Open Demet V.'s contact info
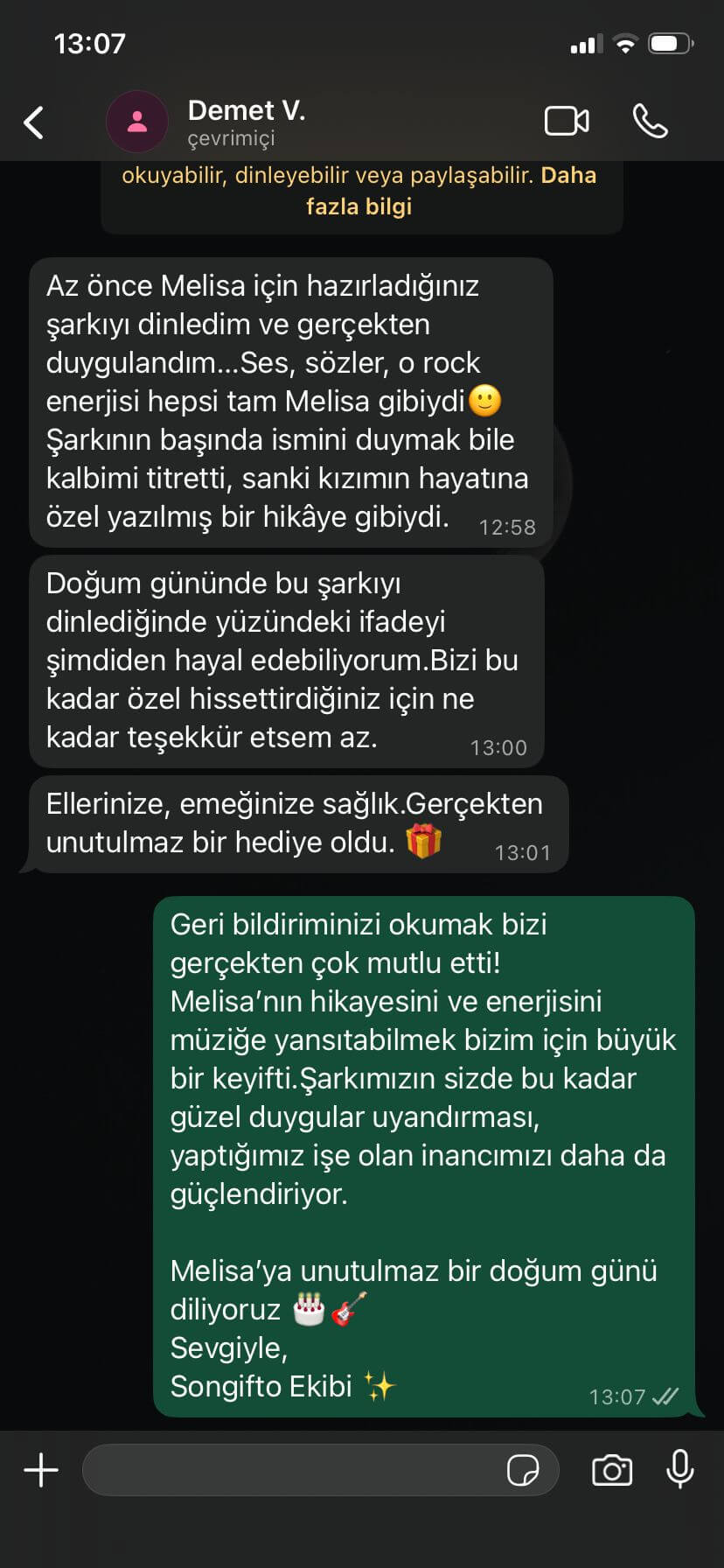Image resolution: width=724 pixels, height=1568 pixels. (x=246, y=122)
